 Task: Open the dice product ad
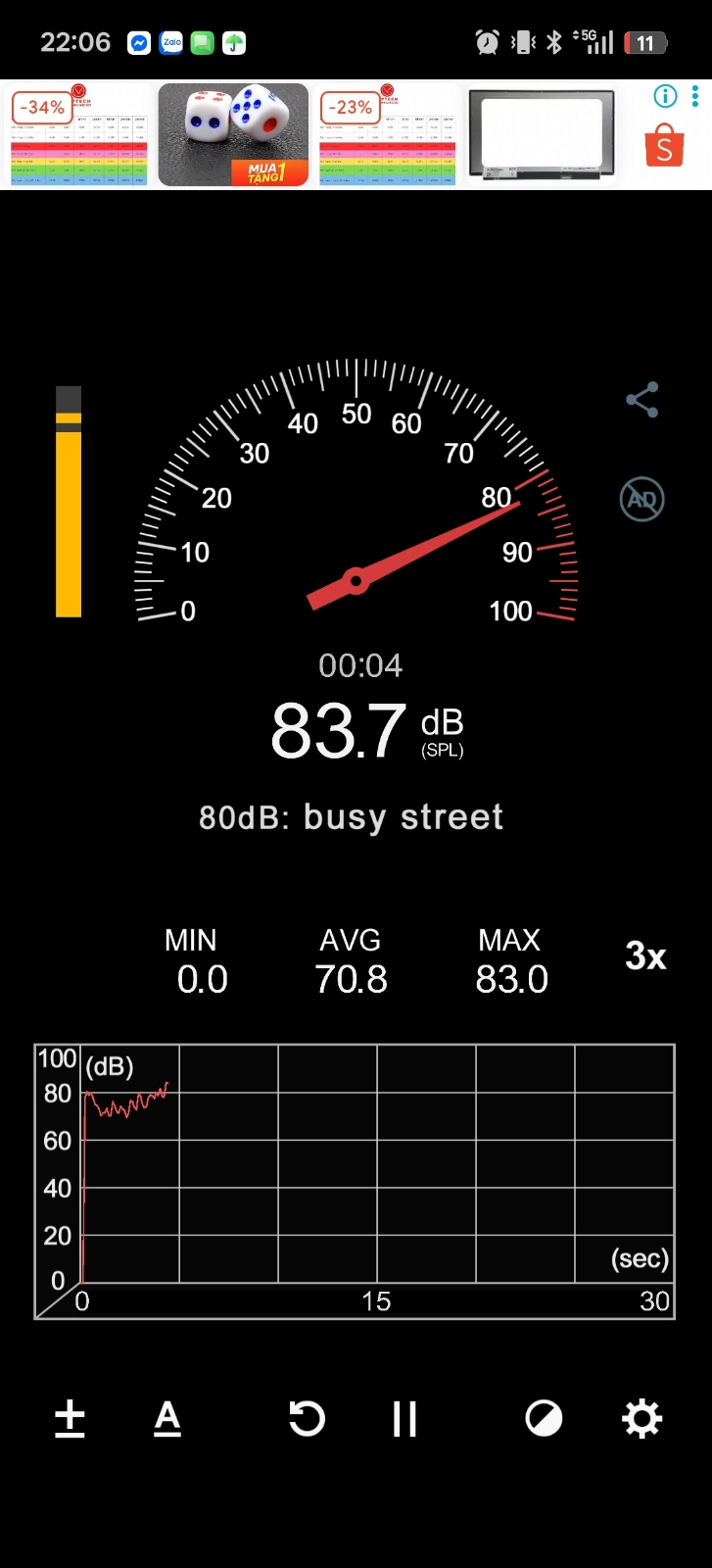coord(233,134)
